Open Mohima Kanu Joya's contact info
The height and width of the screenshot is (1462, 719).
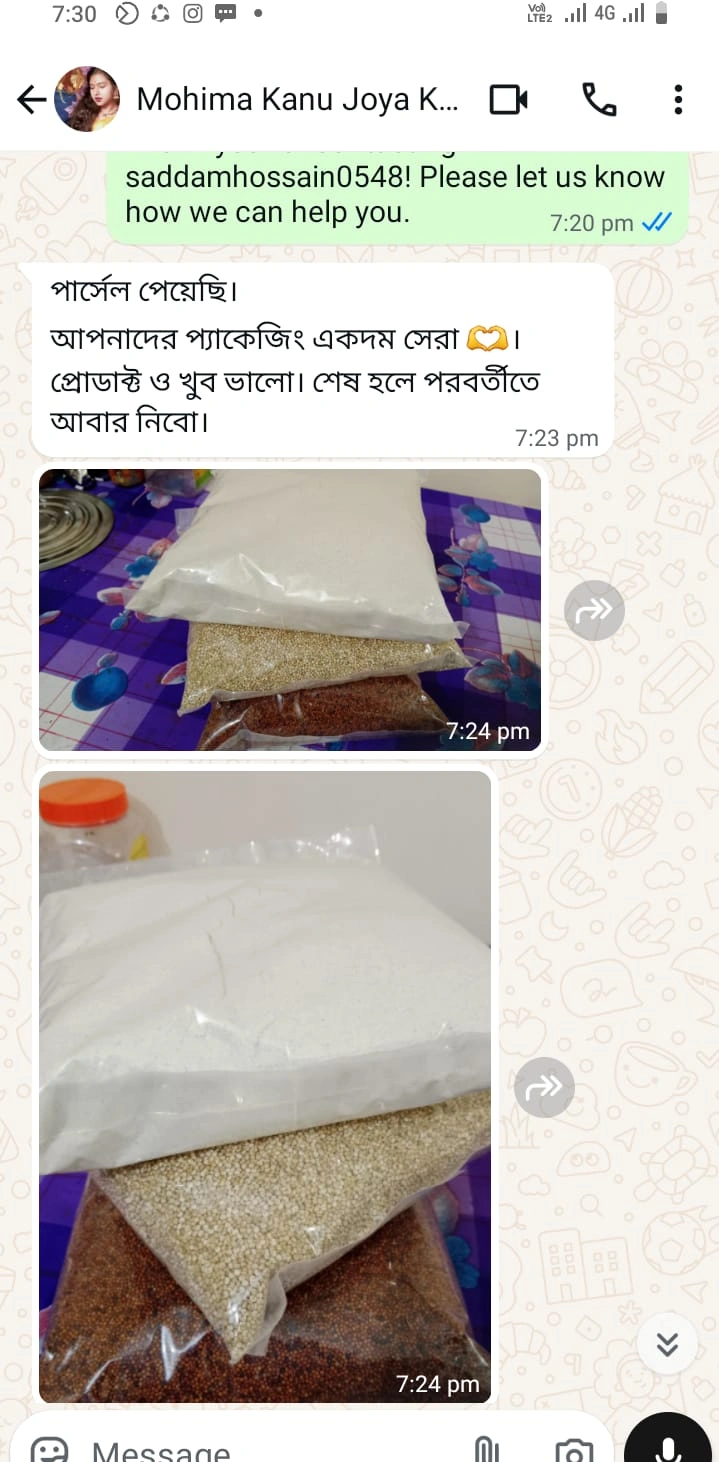click(x=297, y=99)
